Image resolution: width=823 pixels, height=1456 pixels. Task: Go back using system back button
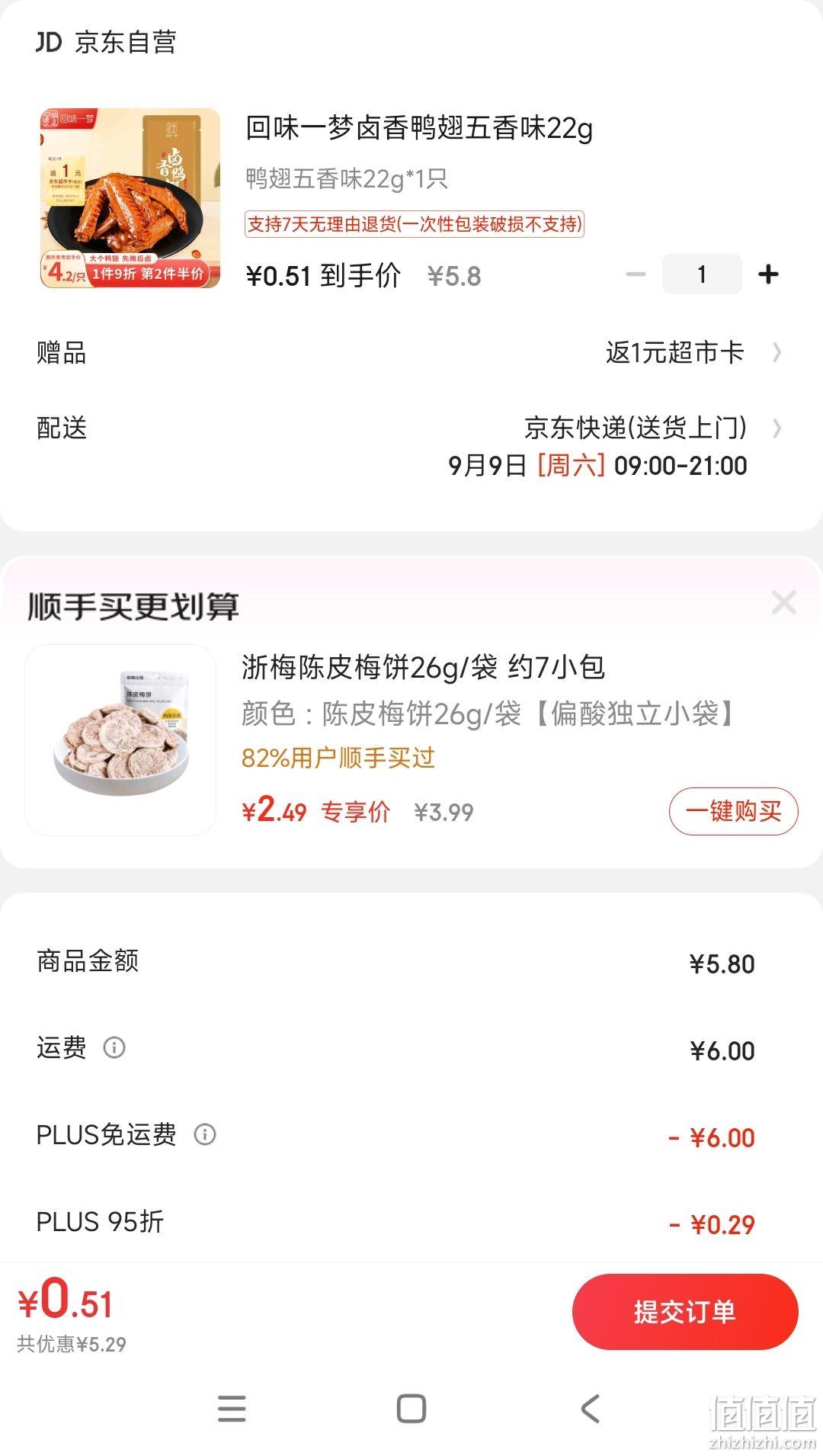[x=591, y=1408]
